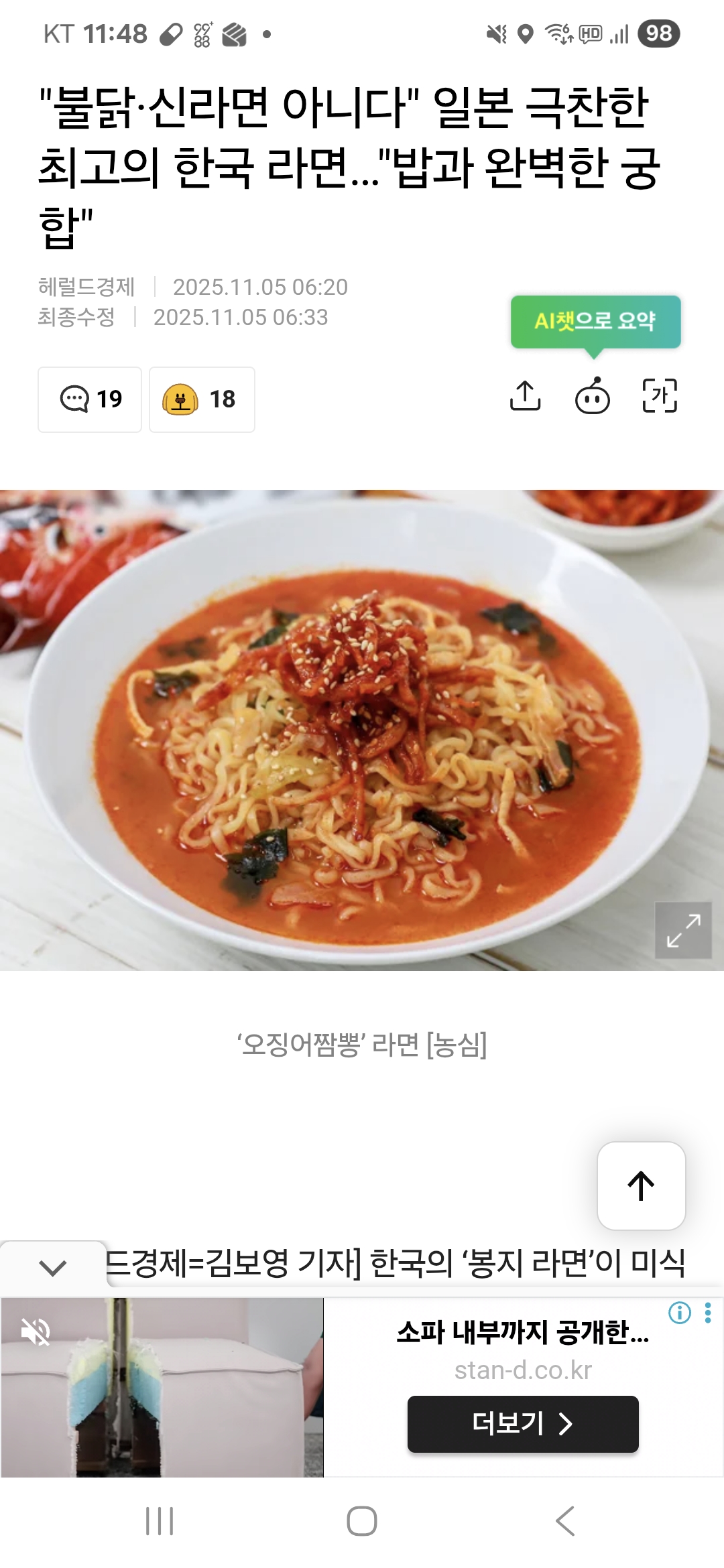
Task: Change the article font size
Action: (x=660, y=395)
